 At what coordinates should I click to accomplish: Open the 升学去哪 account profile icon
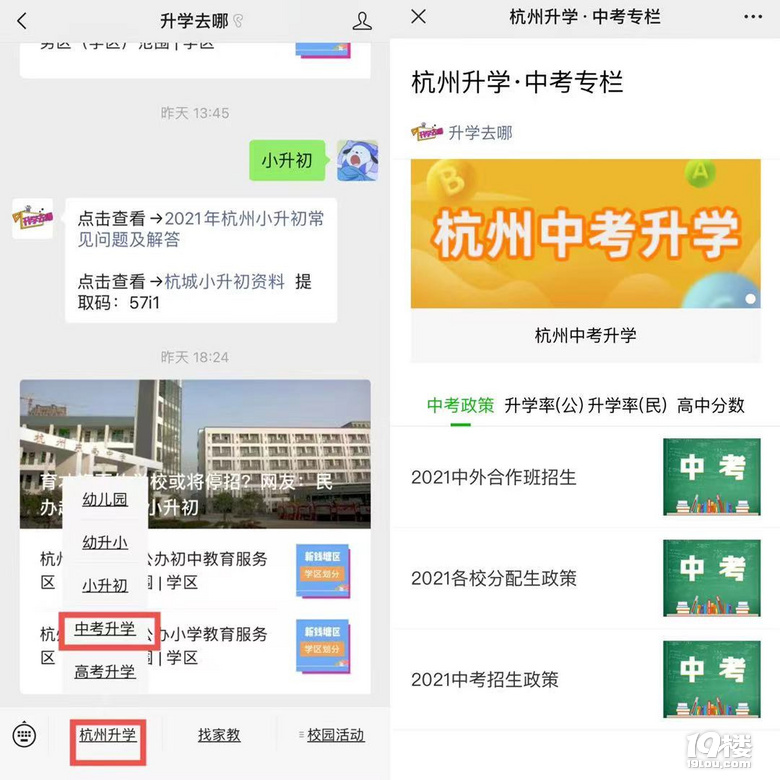click(362, 21)
